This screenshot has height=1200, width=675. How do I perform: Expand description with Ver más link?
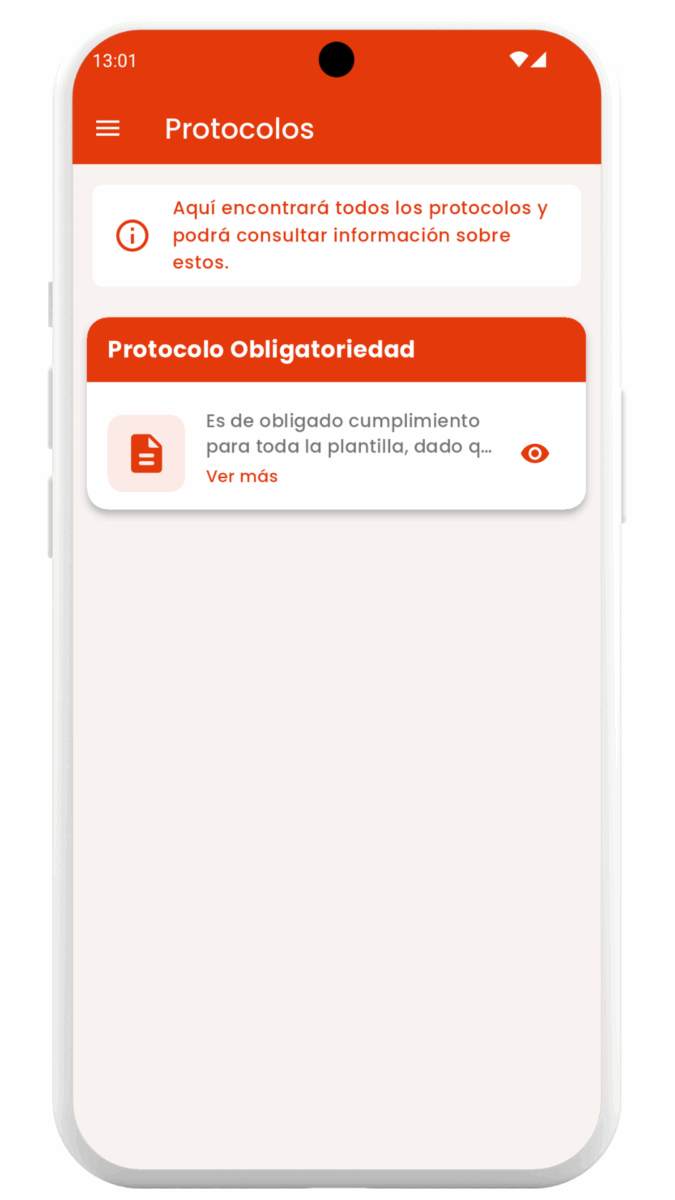coord(242,476)
